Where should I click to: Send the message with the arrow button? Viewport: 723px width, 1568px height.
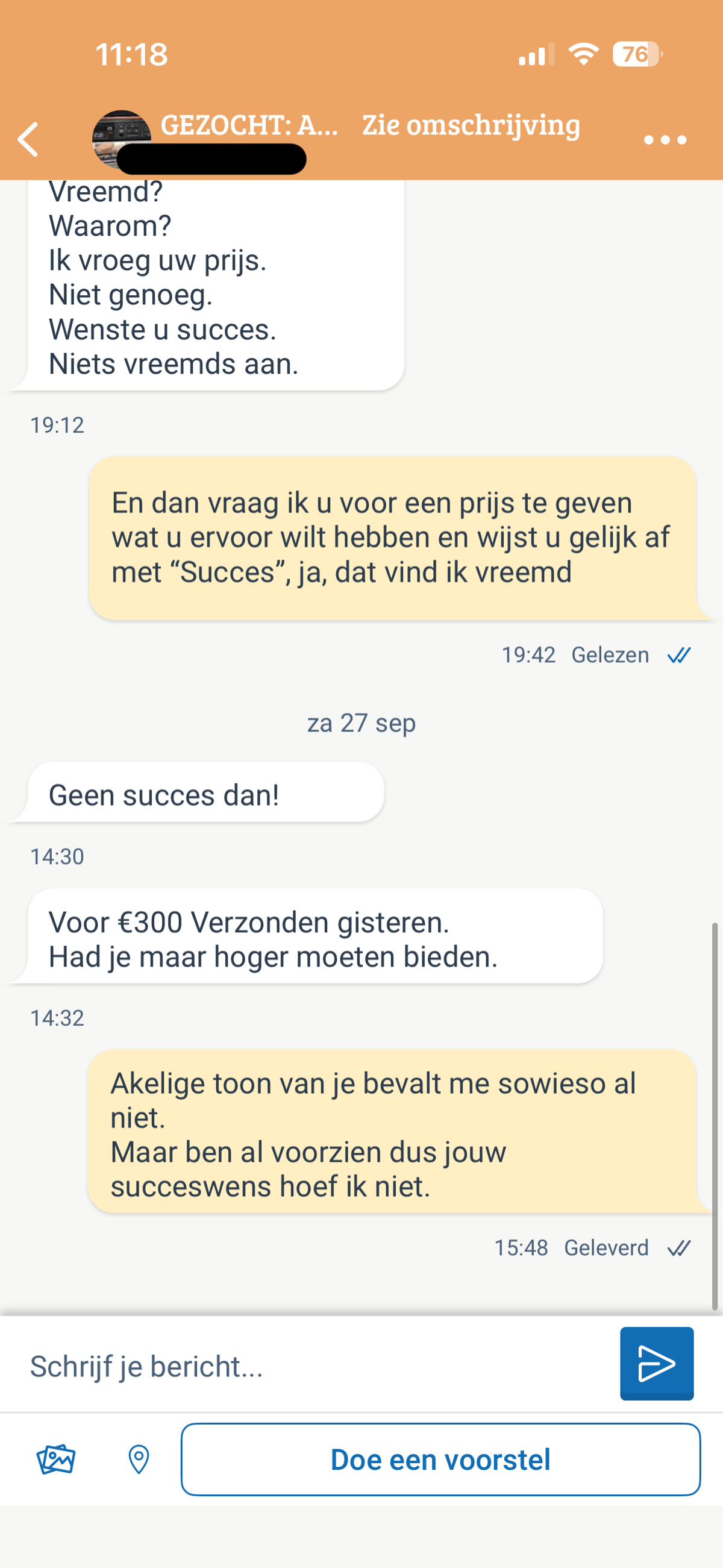[656, 1364]
